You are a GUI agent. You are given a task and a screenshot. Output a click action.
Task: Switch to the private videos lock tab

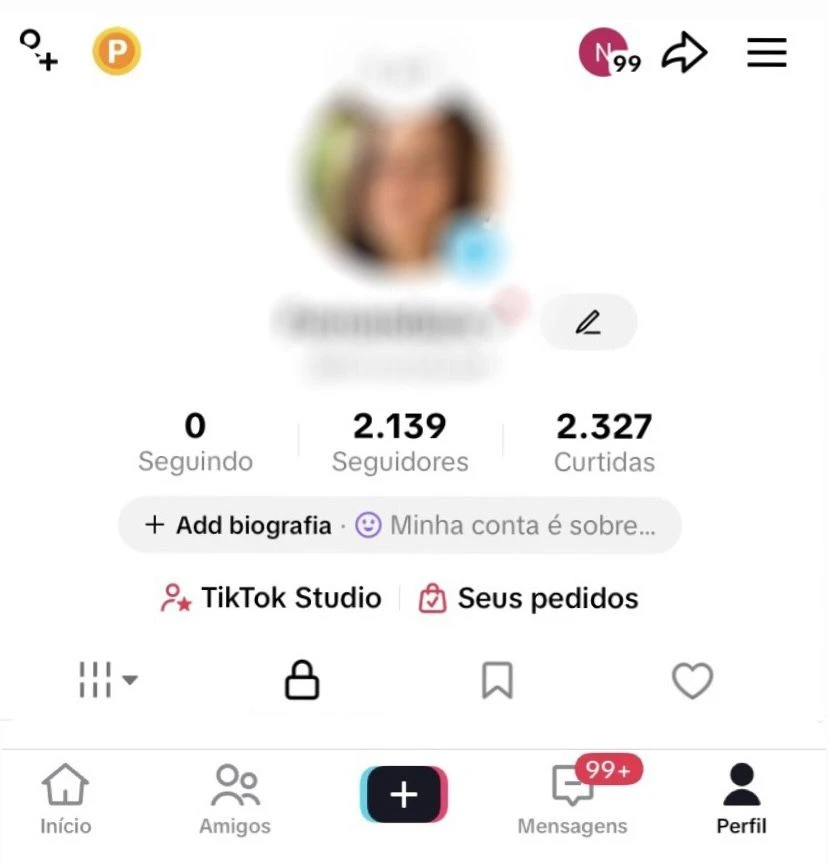(302, 681)
